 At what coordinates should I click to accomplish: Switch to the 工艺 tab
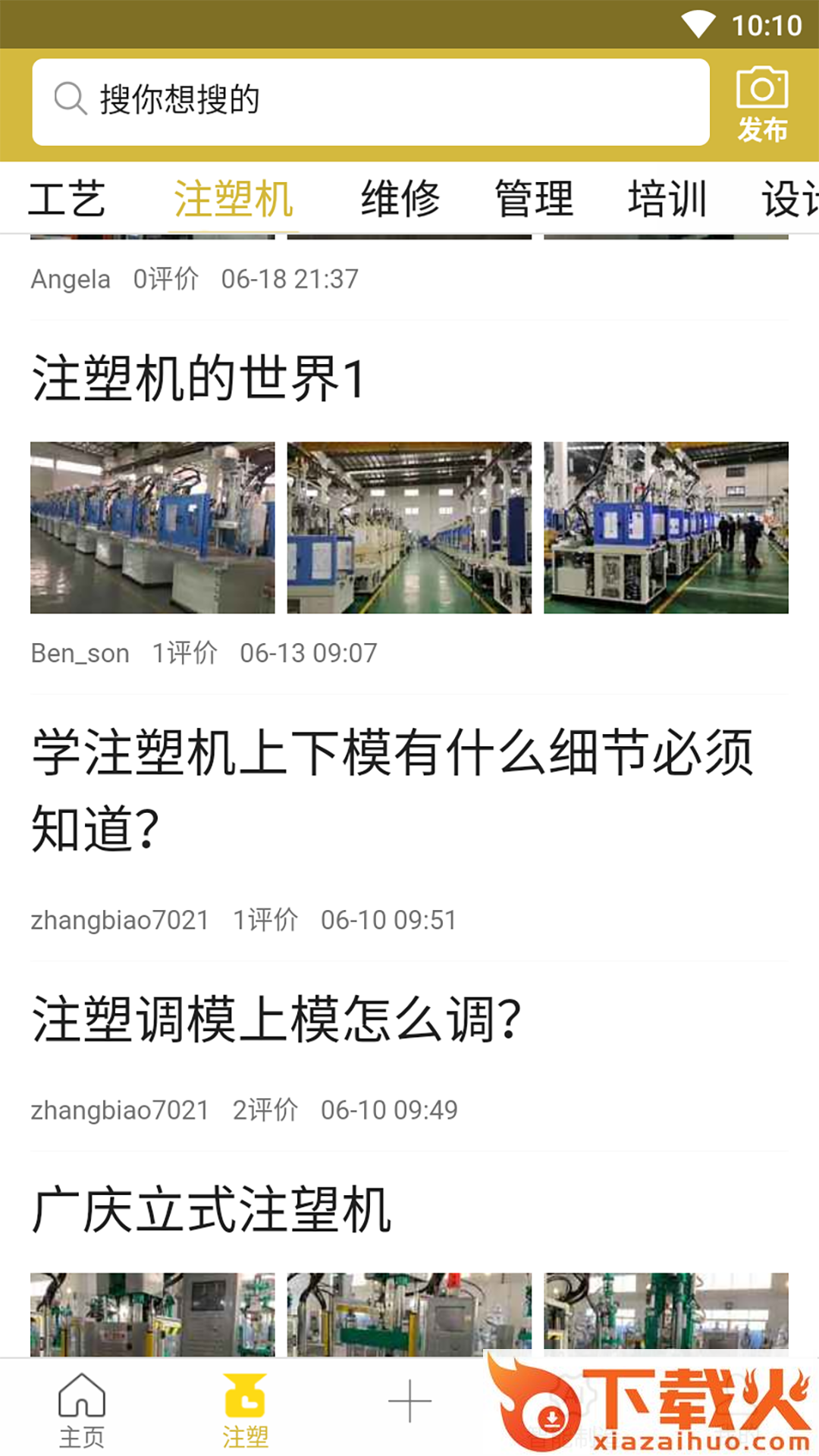coord(67,199)
